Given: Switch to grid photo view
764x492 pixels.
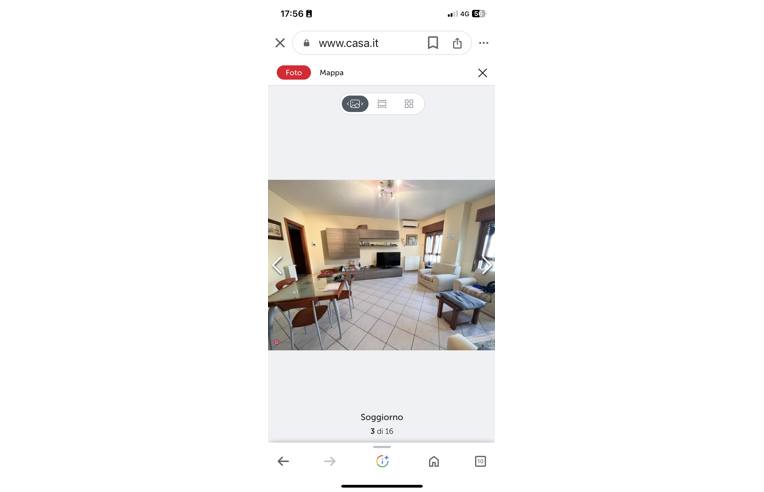Looking at the screenshot, I should [409, 104].
